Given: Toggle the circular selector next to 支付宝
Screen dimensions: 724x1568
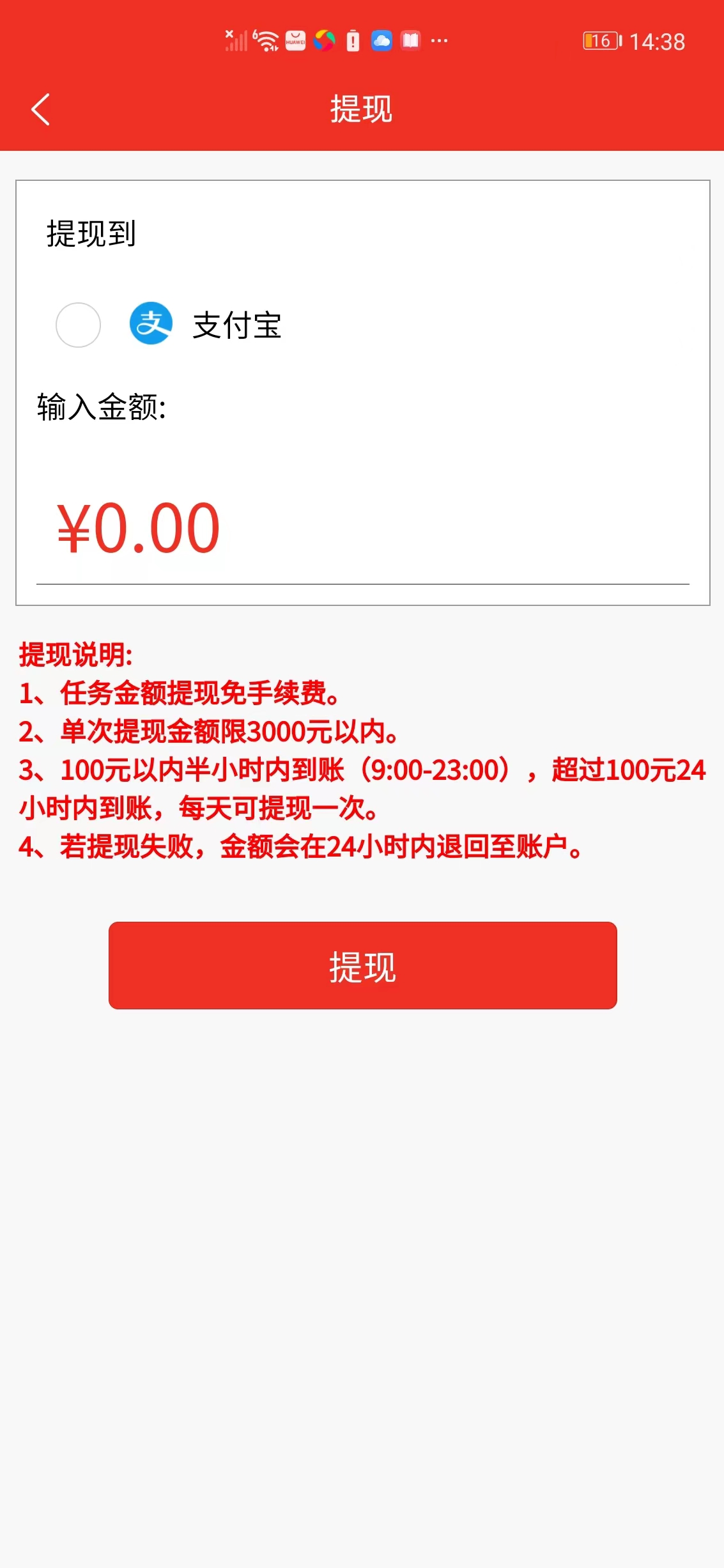Looking at the screenshot, I should (79, 326).
